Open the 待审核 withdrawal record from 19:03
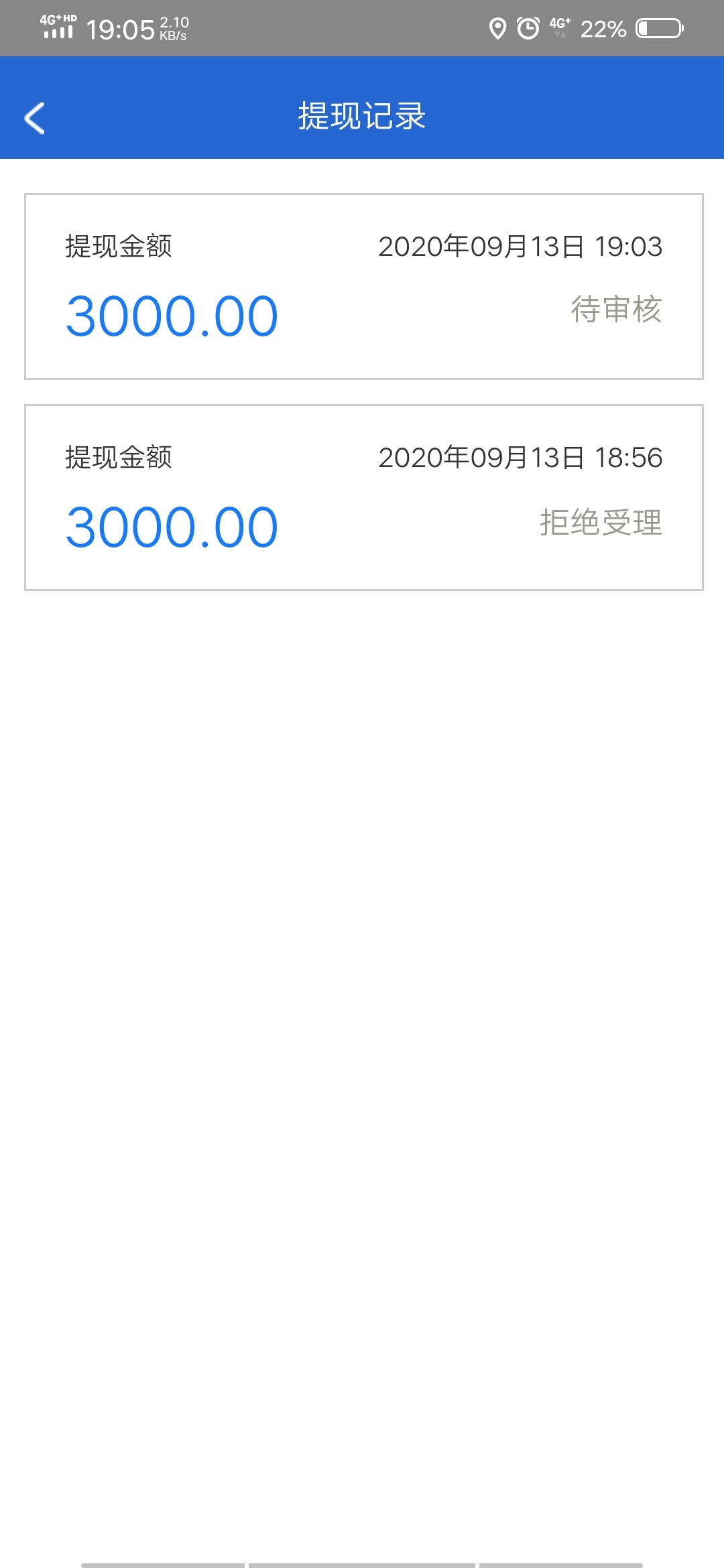Screen dimensions: 724x1568 point(364,287)
